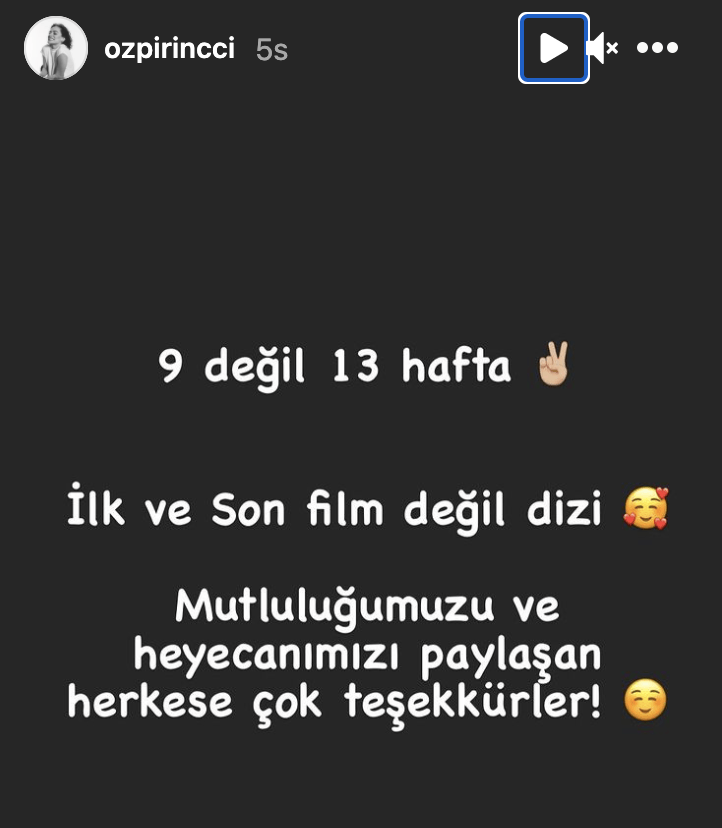Unmute the story sound
The width and height of the screenshot is (722, 828).
(x=602, y=48)
